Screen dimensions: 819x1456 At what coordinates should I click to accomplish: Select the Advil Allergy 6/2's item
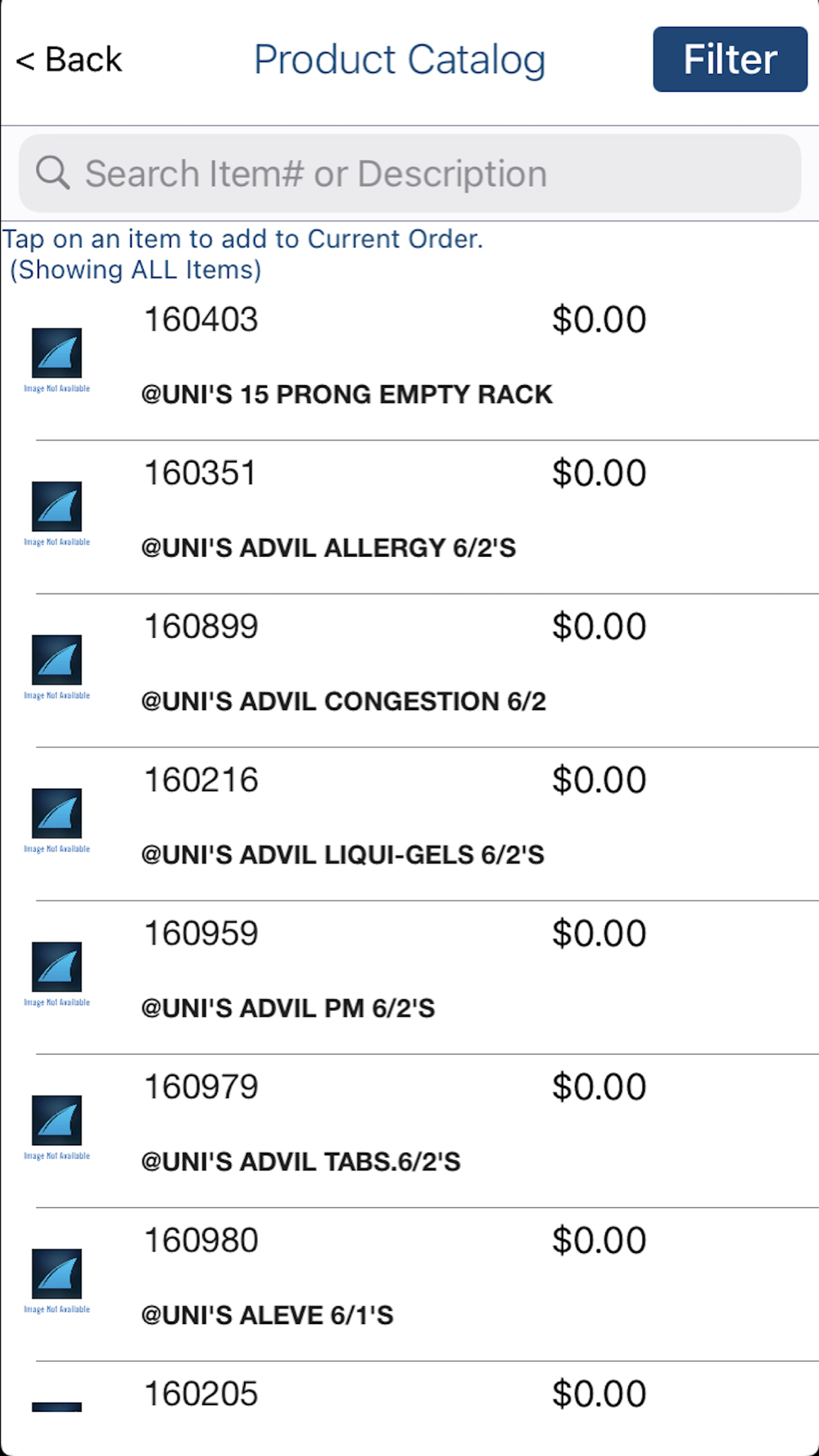click(x=409, y=518)
